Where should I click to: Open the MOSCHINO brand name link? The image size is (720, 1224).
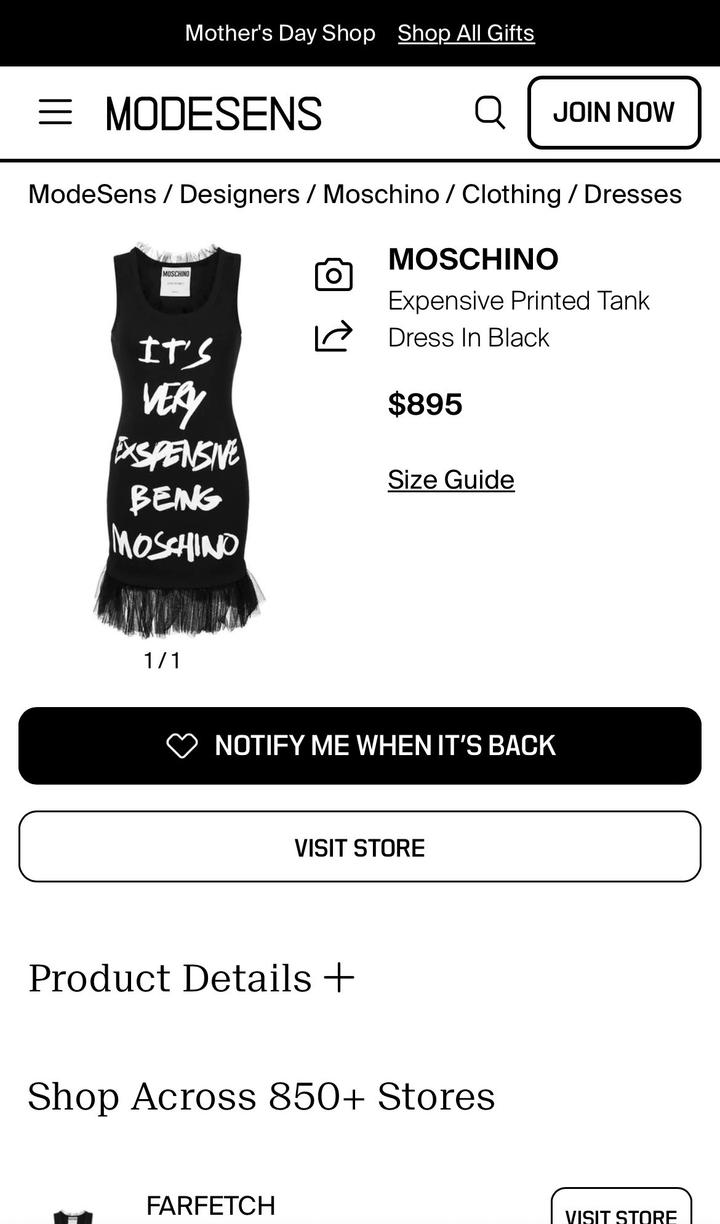tap(473, 259)
